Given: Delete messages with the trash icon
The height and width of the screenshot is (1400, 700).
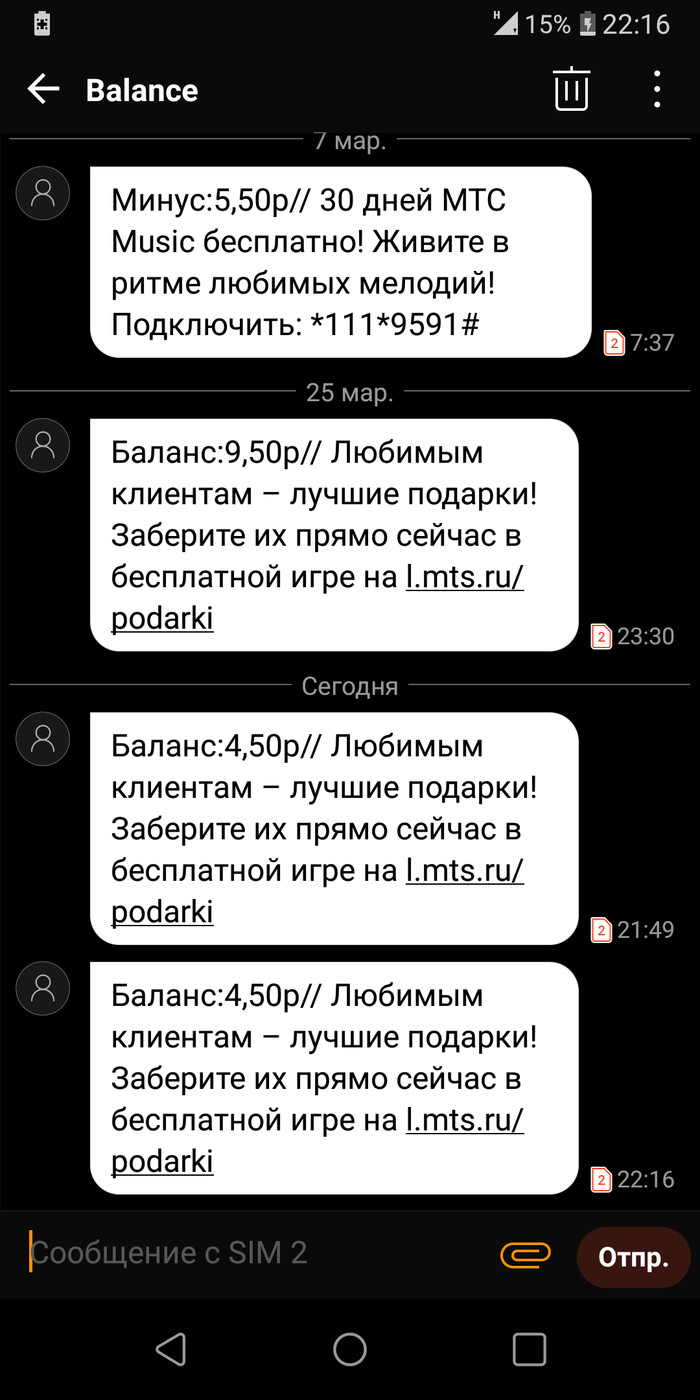Looking at the screenshot, I should pos(571,90).
